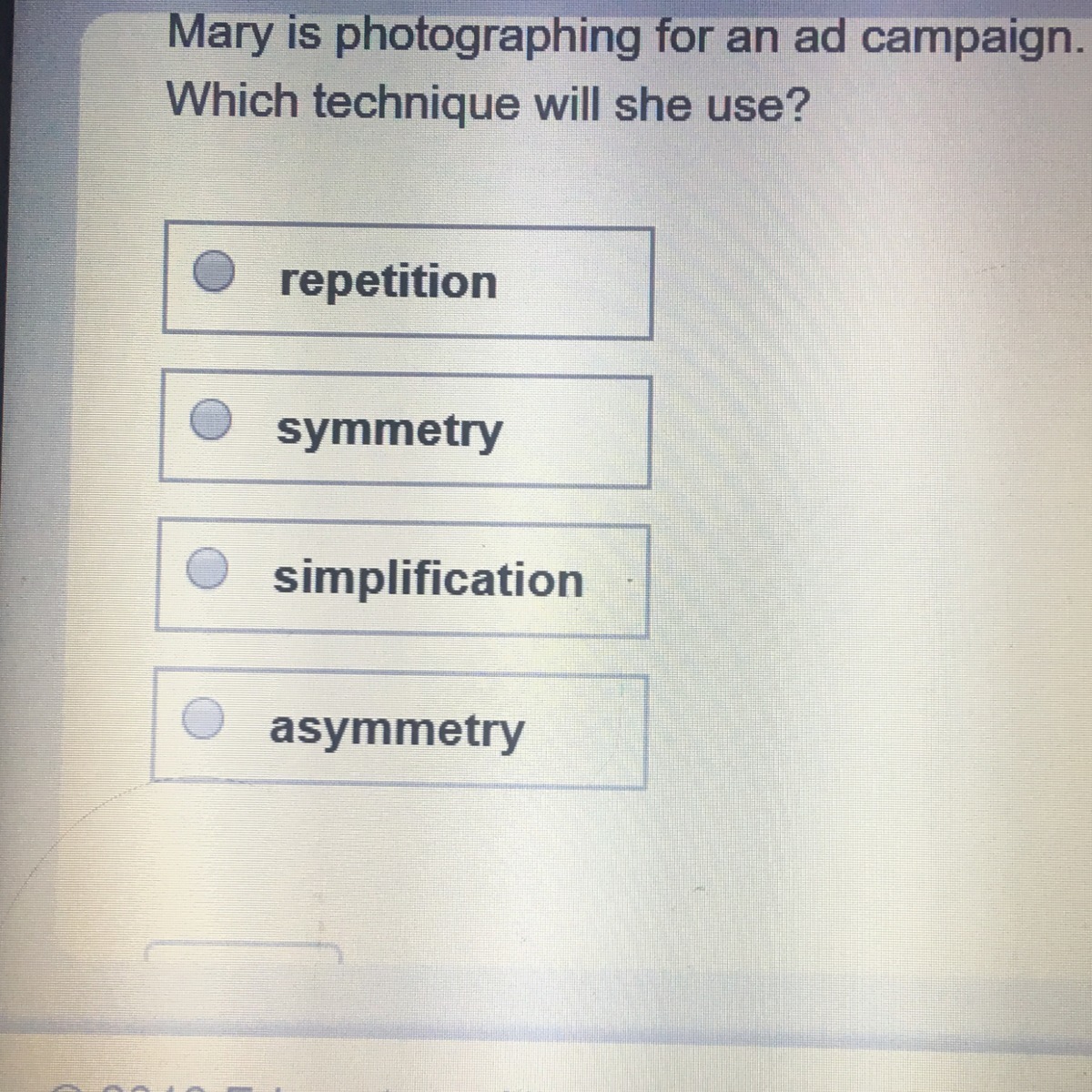Choose symmetry as the answer
The height and width of the screenshot is (1092, 1092).
tap(211, 420)
